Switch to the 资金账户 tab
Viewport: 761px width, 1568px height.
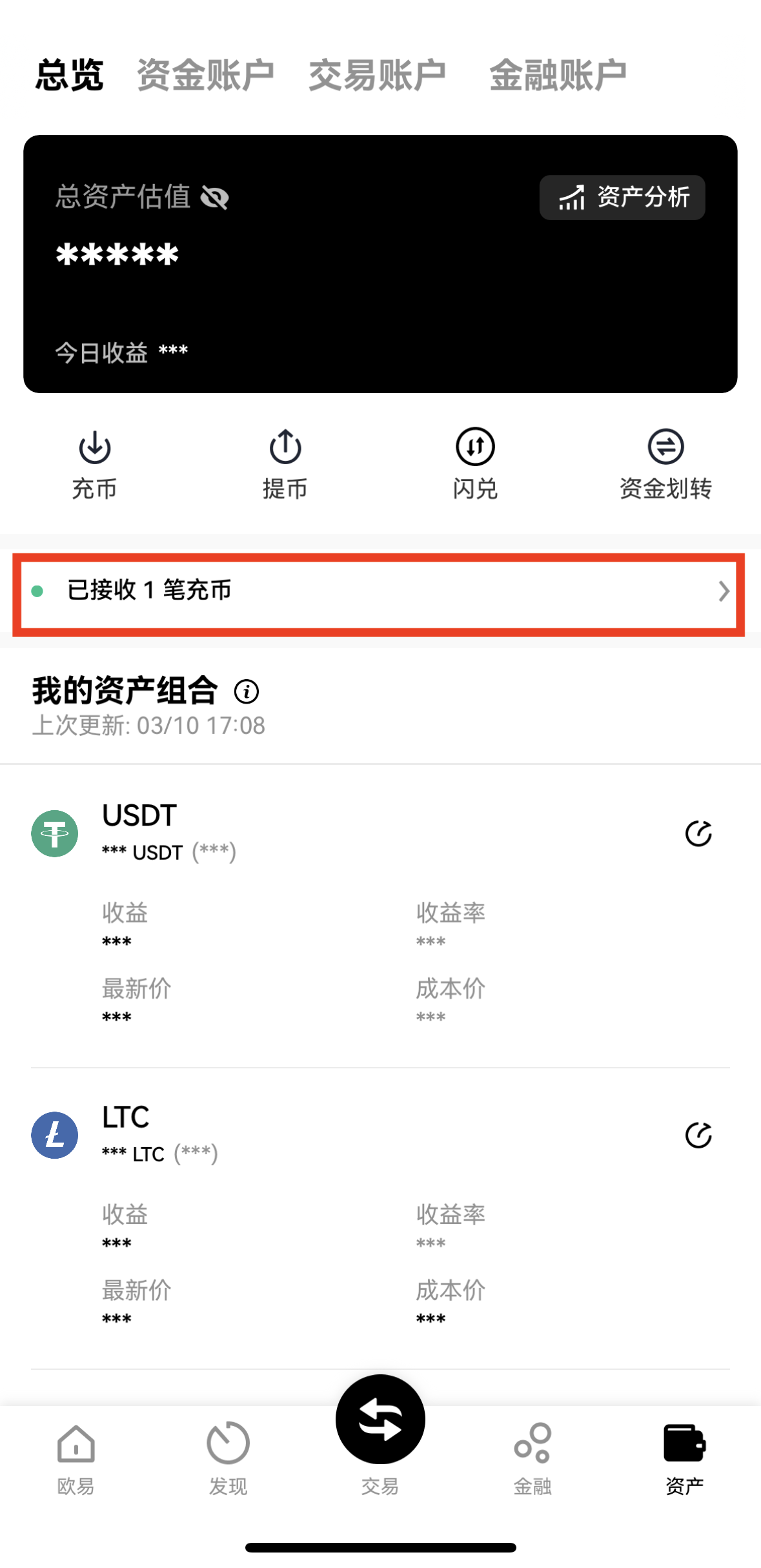[x=205, y=75]
